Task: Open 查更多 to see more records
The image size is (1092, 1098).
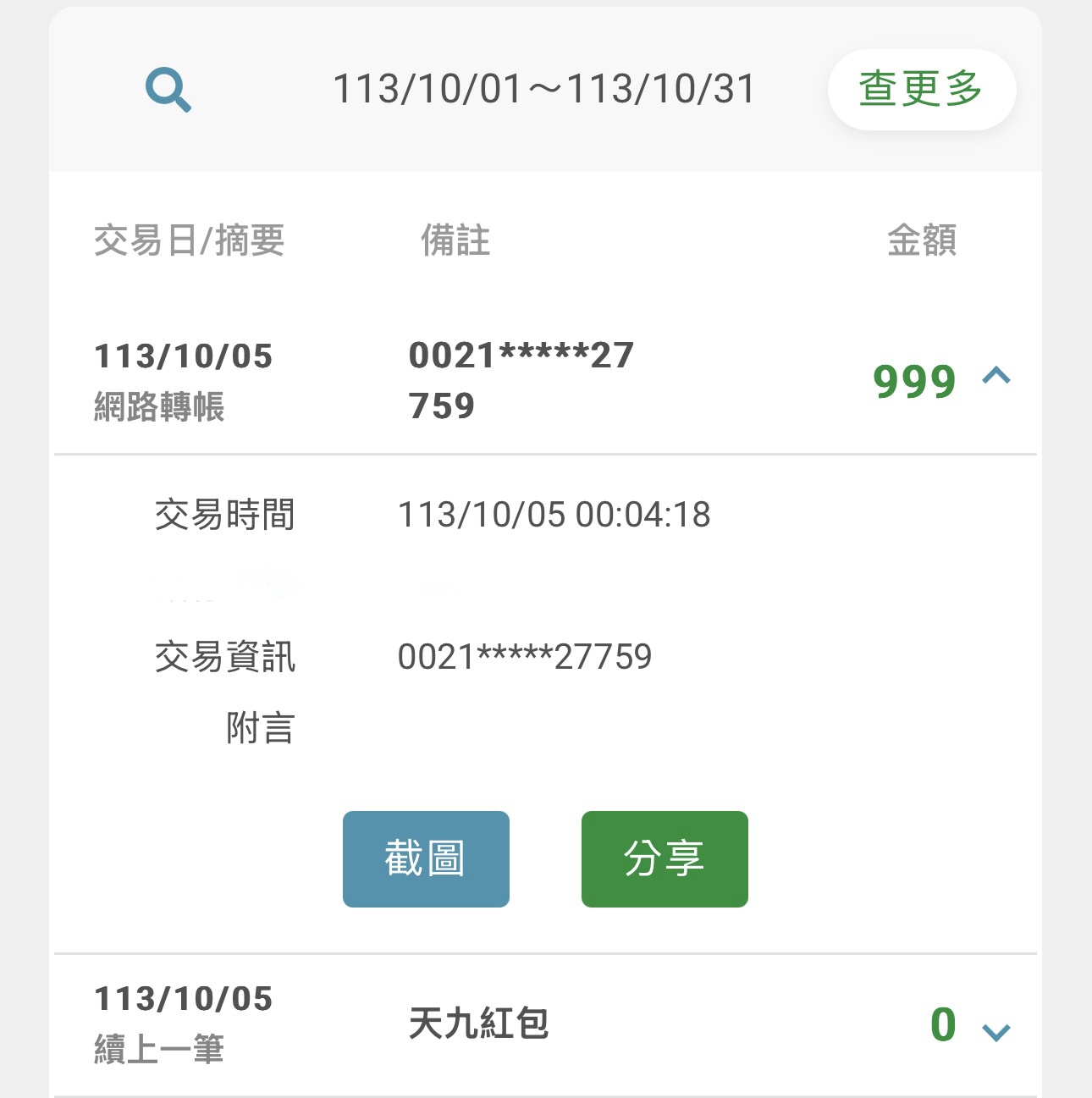Action: 921,90
